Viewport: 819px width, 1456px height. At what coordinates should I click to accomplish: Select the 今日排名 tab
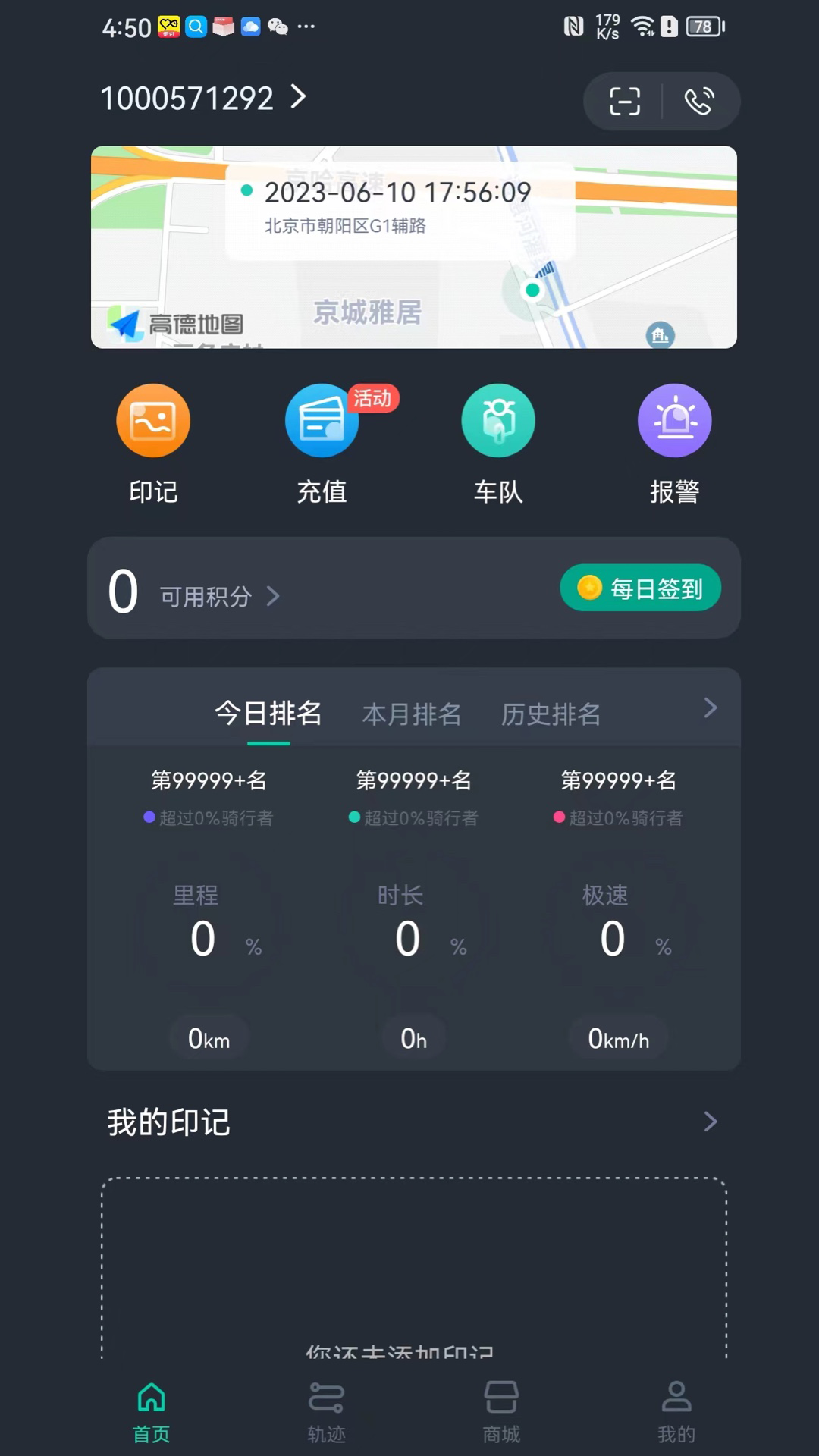coord(269,714)
